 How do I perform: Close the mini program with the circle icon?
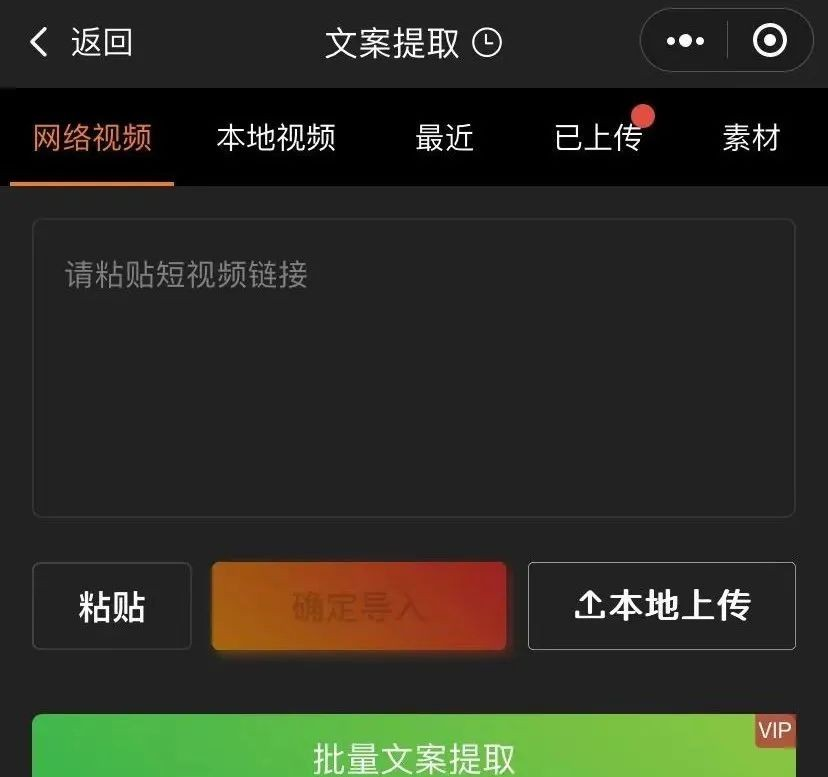click(769, 41)
